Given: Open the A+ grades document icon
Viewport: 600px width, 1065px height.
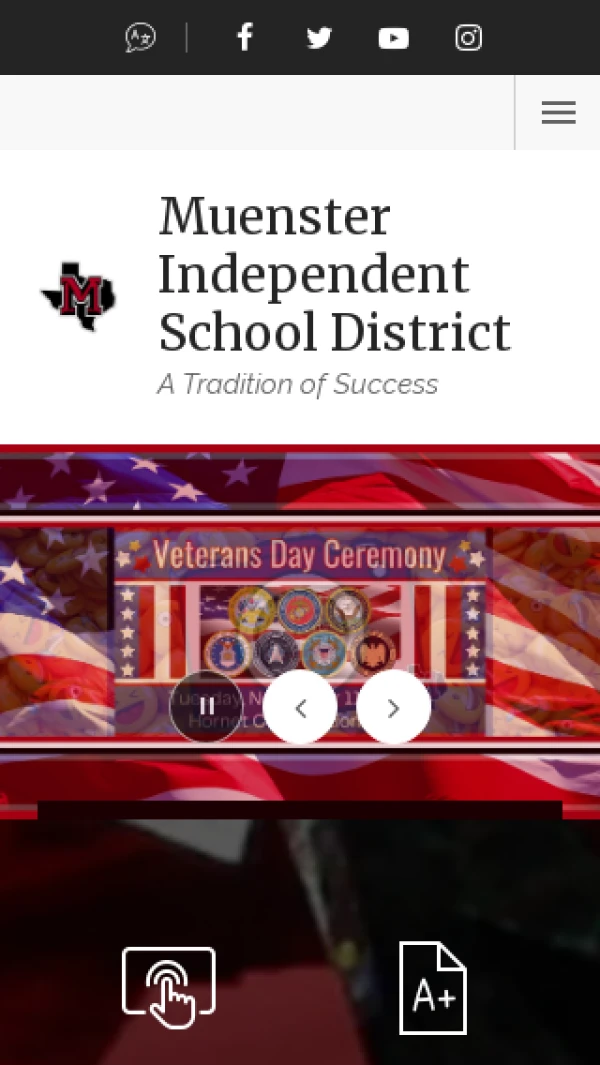Looking at the screenshot, I should pyautogui.click(x=432, y=986).
